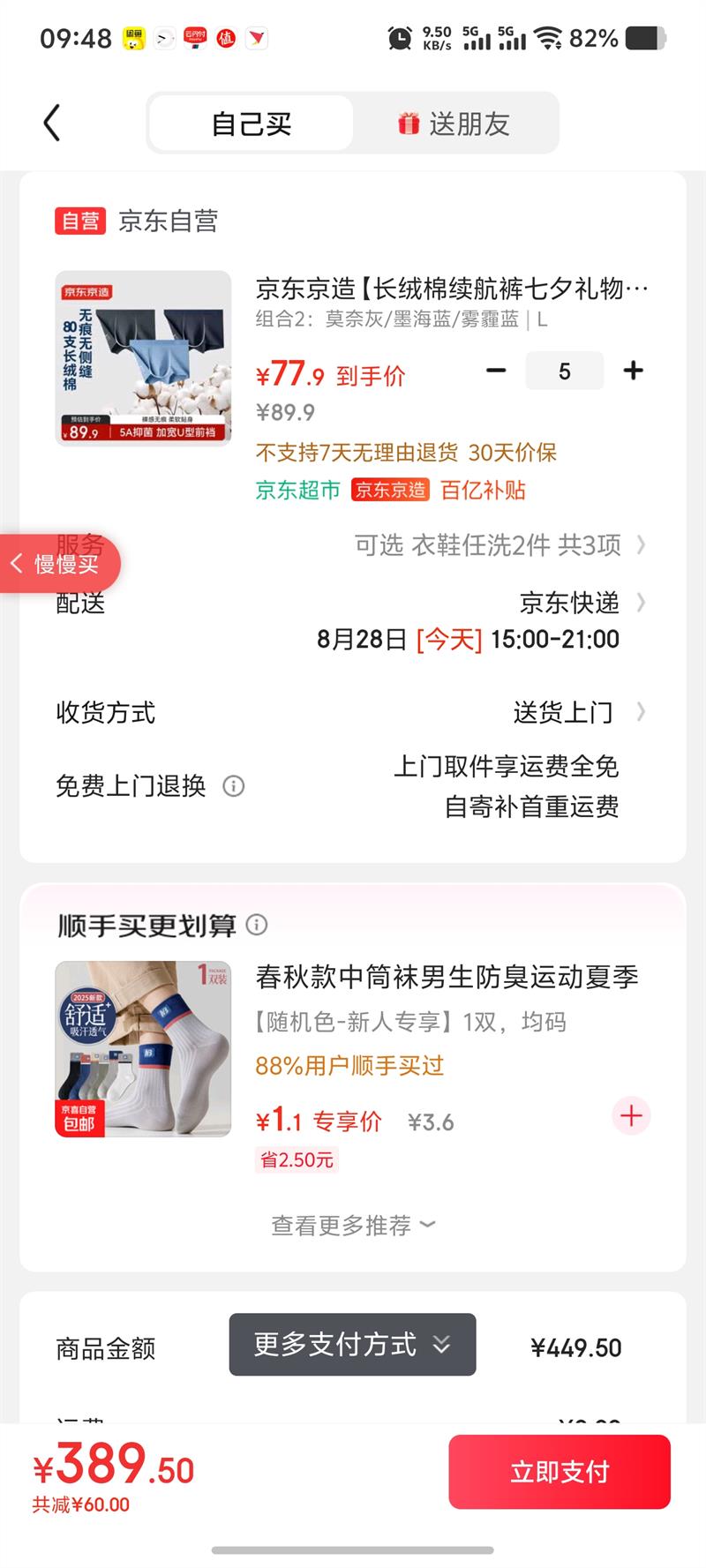This screenshot has width=706, height=1568.
Task: View info about 顺手买更划算
Action: [257, 925]
